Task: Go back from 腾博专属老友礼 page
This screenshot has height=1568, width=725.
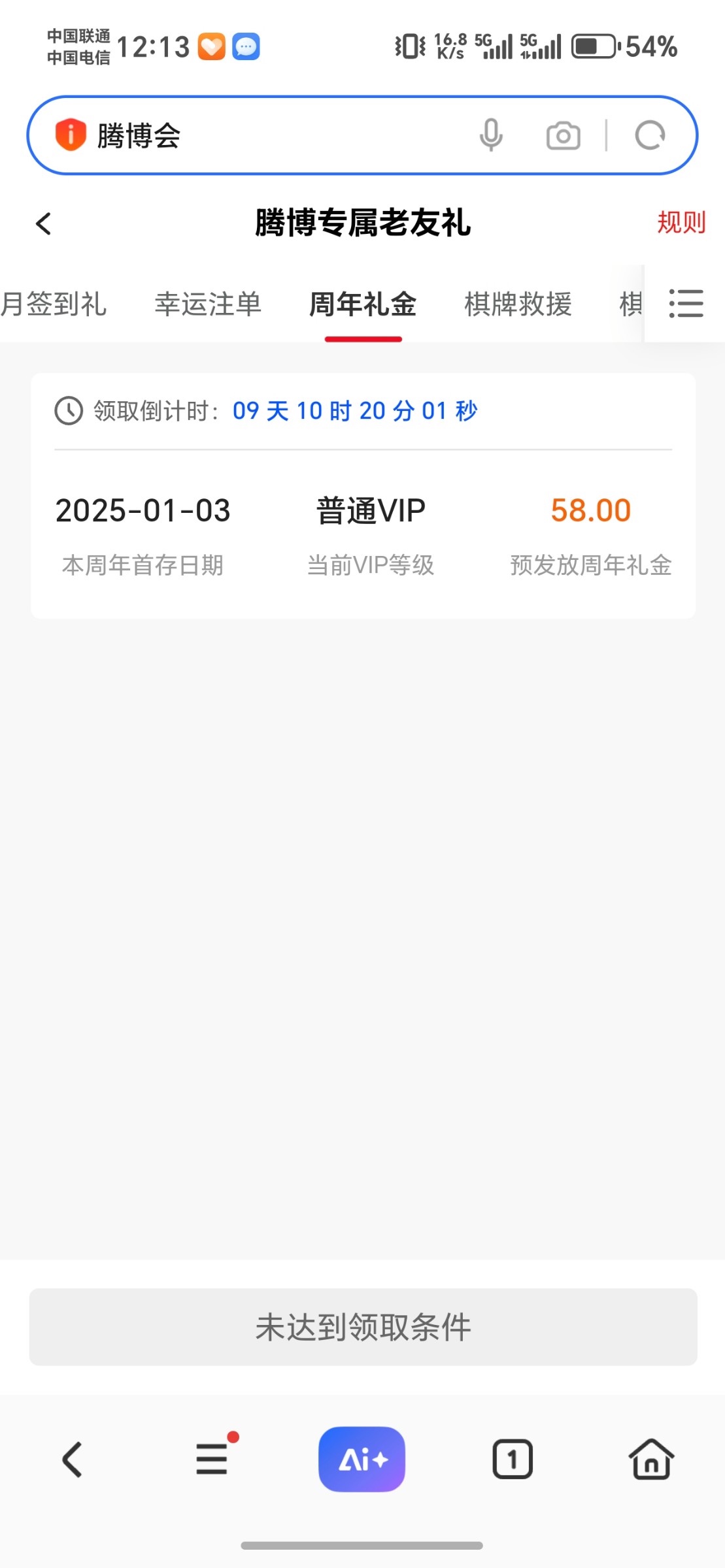Action: point(44,223)
